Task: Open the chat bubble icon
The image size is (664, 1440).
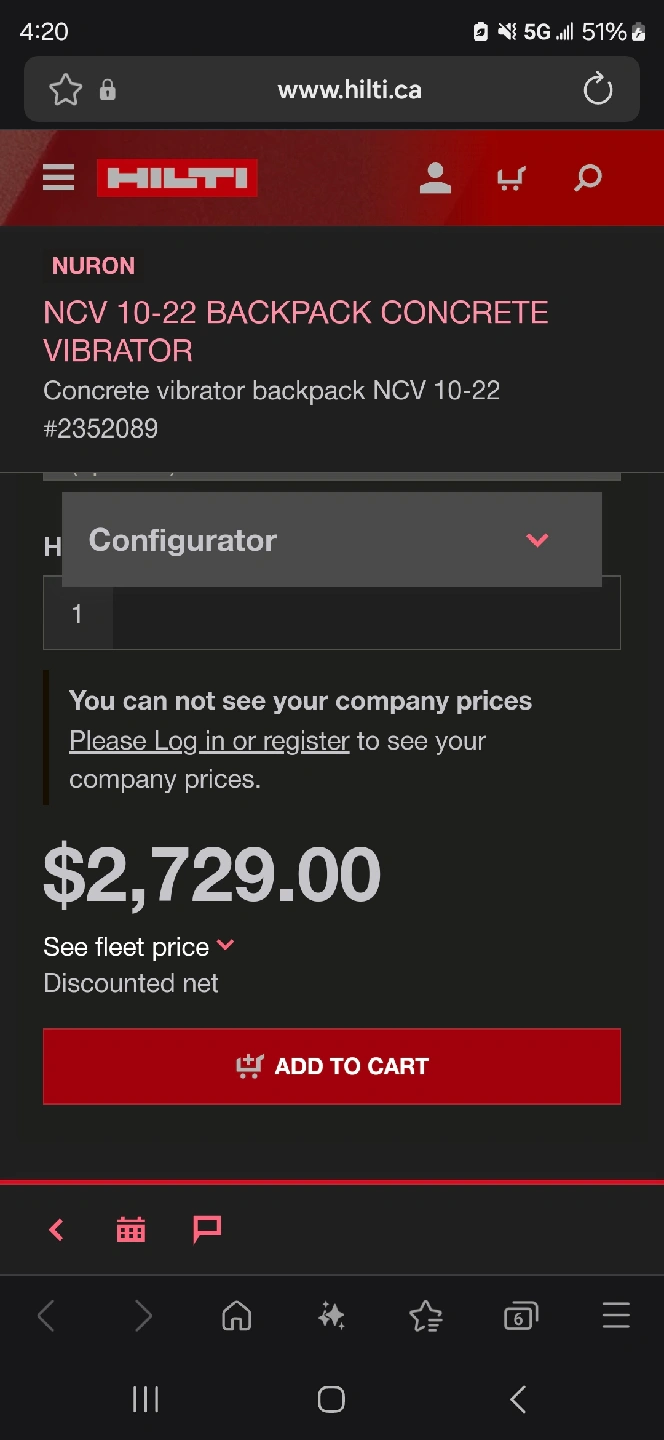Action: click(x=207, y=1229)
